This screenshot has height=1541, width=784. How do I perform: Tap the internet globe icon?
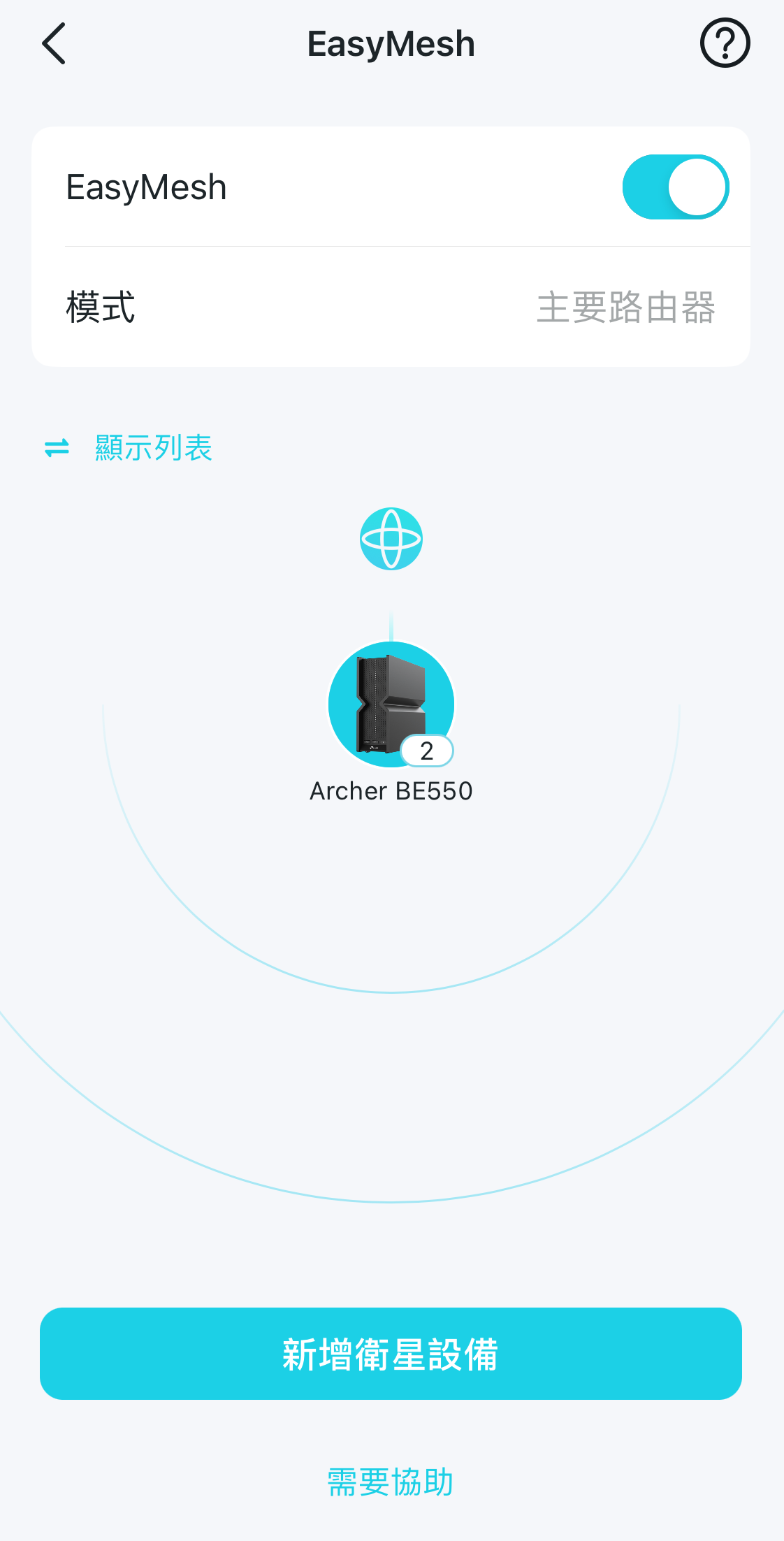coord(391,539)
